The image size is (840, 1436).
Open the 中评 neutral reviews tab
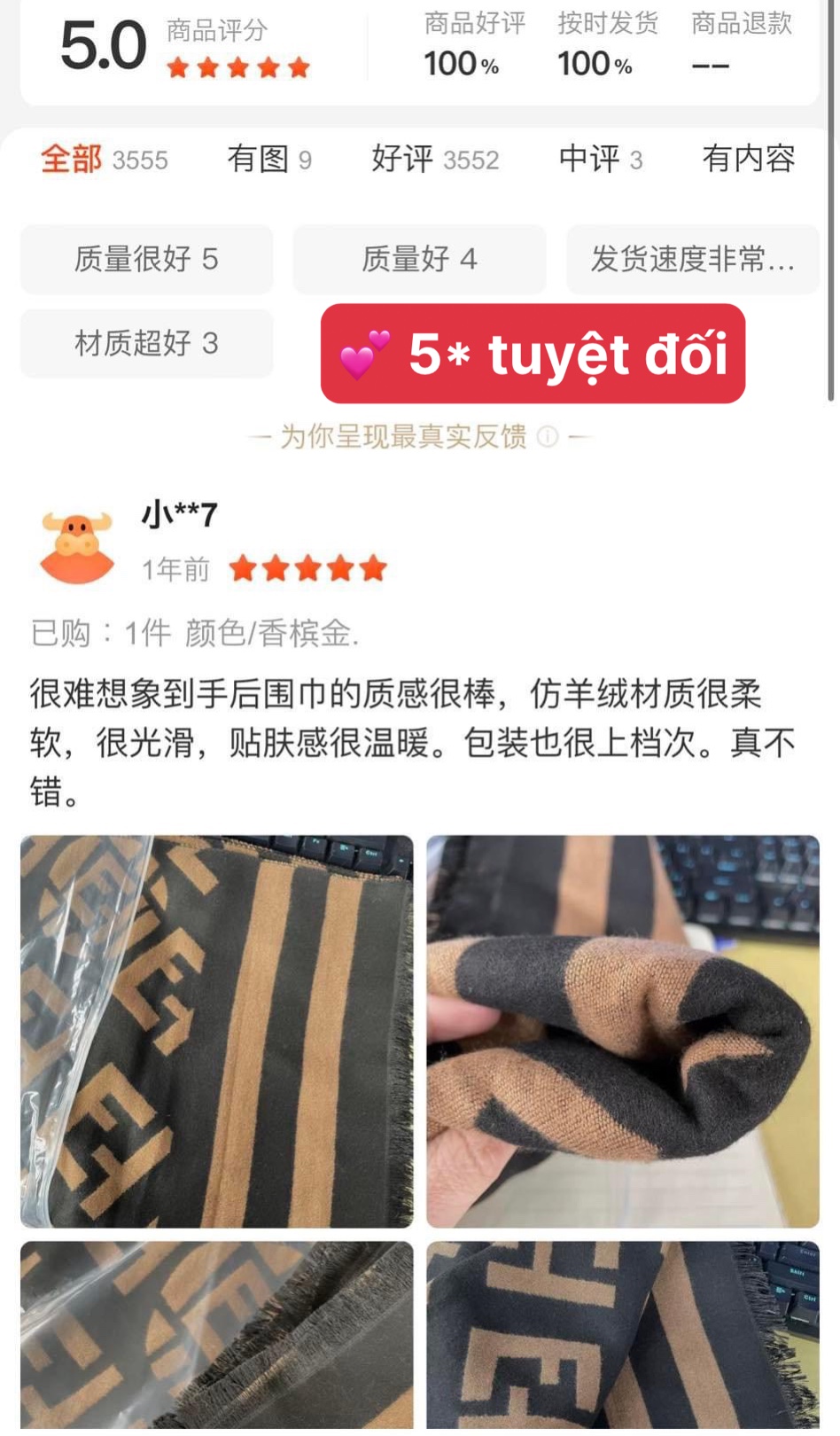(600, 160)
